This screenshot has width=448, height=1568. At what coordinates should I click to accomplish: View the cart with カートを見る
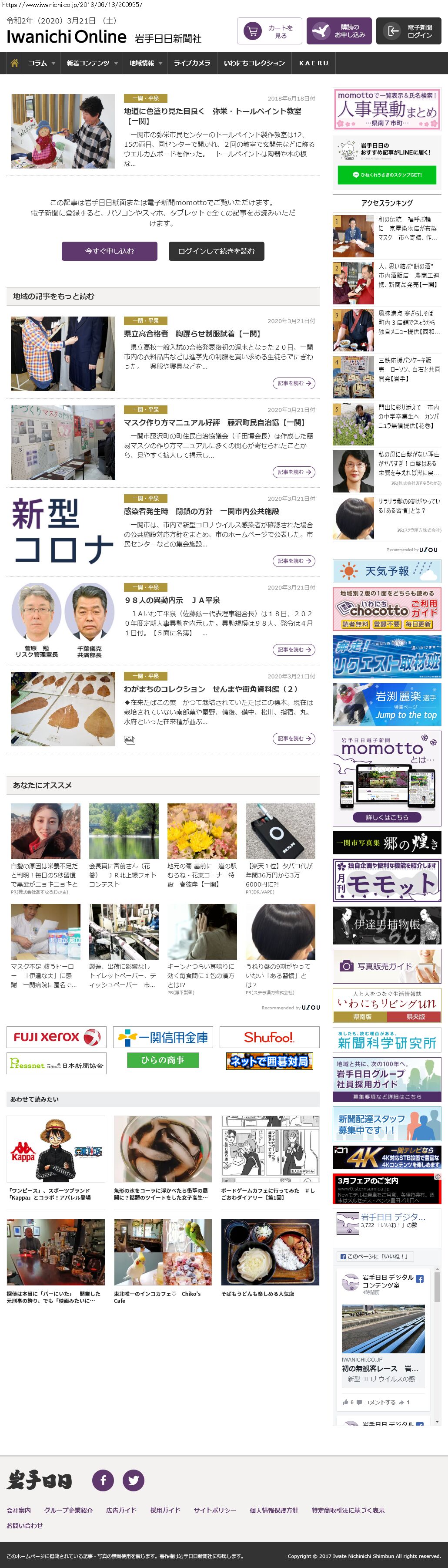tap(270, 31)
